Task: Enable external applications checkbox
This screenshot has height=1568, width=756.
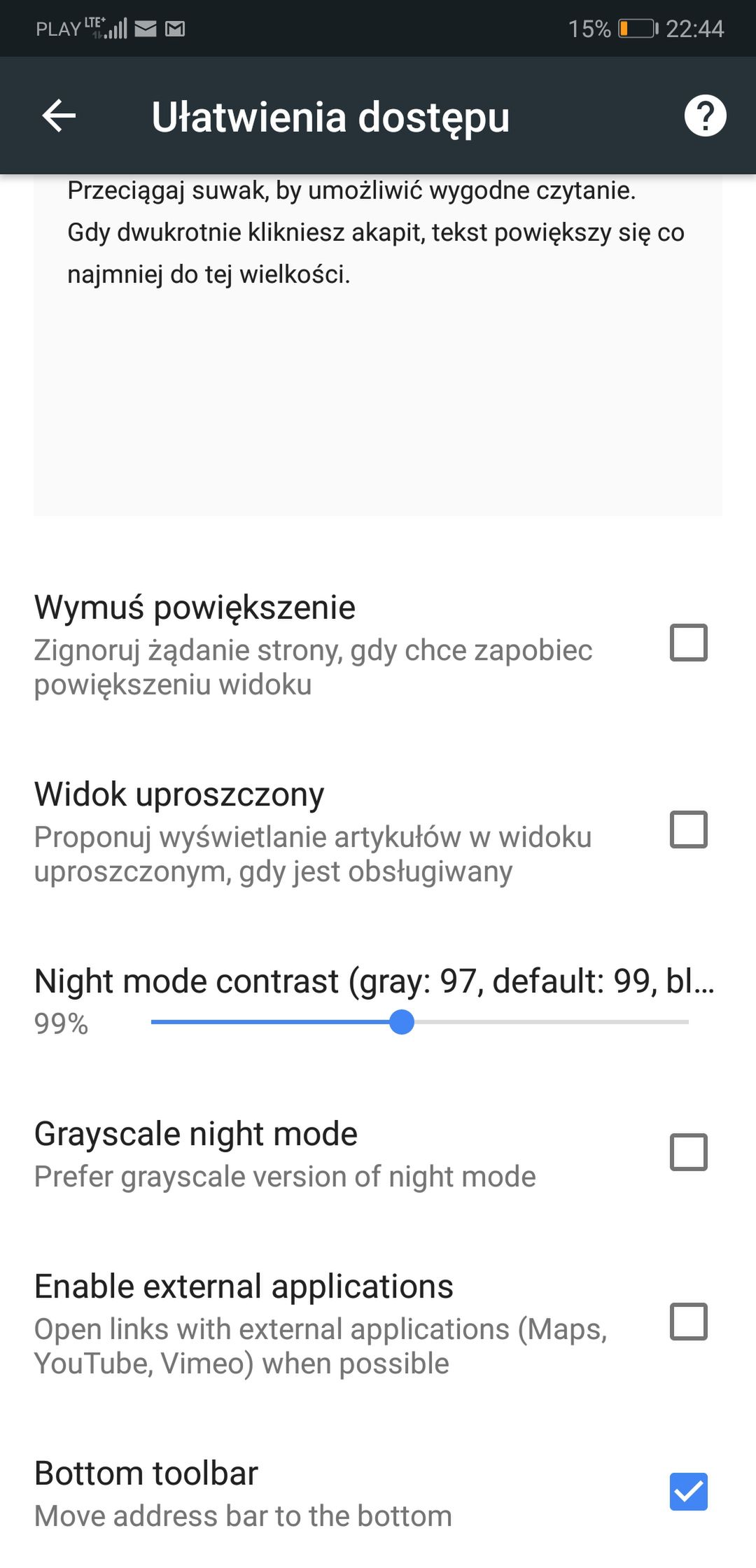Action: 689,1322
